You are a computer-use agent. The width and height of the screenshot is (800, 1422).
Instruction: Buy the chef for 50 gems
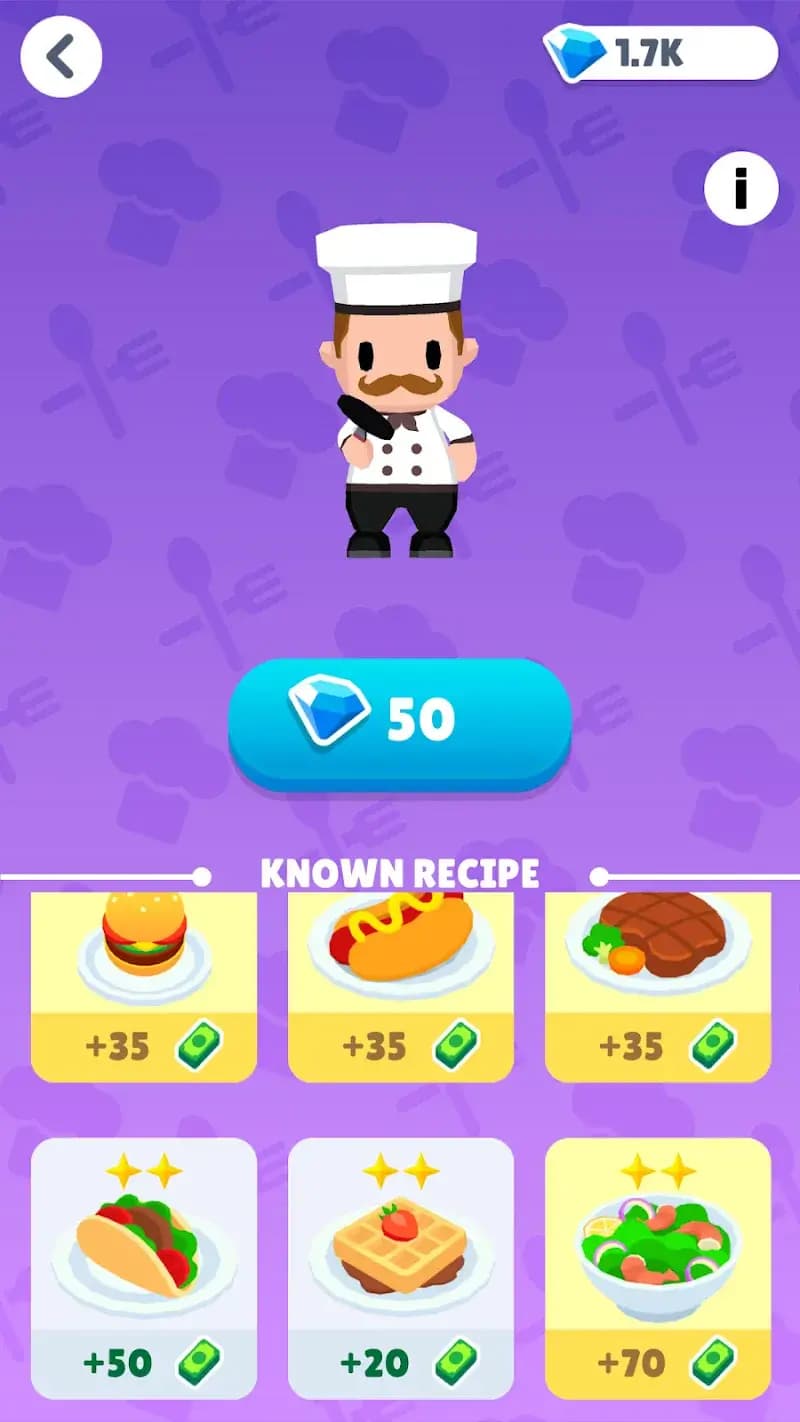pos(400,722)
